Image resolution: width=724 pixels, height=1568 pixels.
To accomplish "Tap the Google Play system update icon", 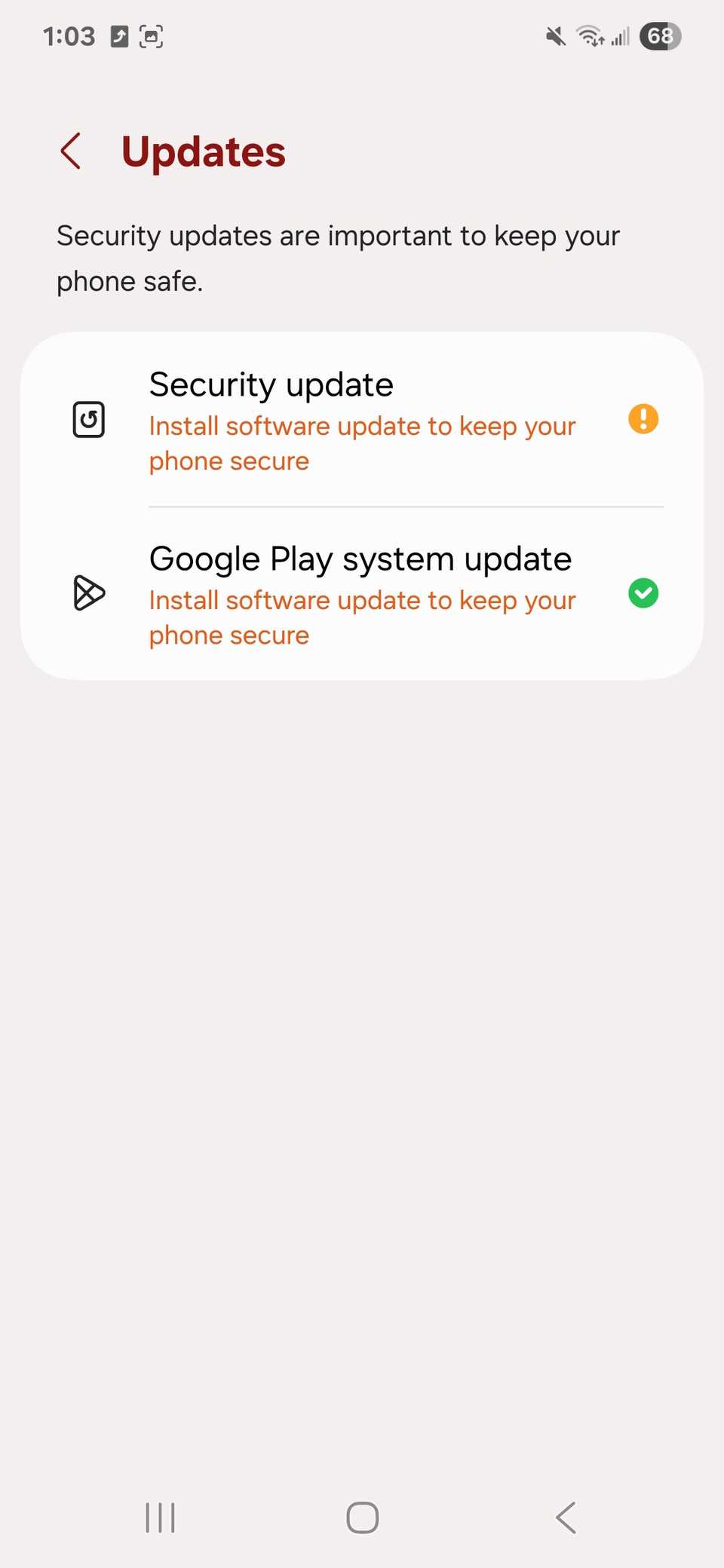I will coord(87,593).
